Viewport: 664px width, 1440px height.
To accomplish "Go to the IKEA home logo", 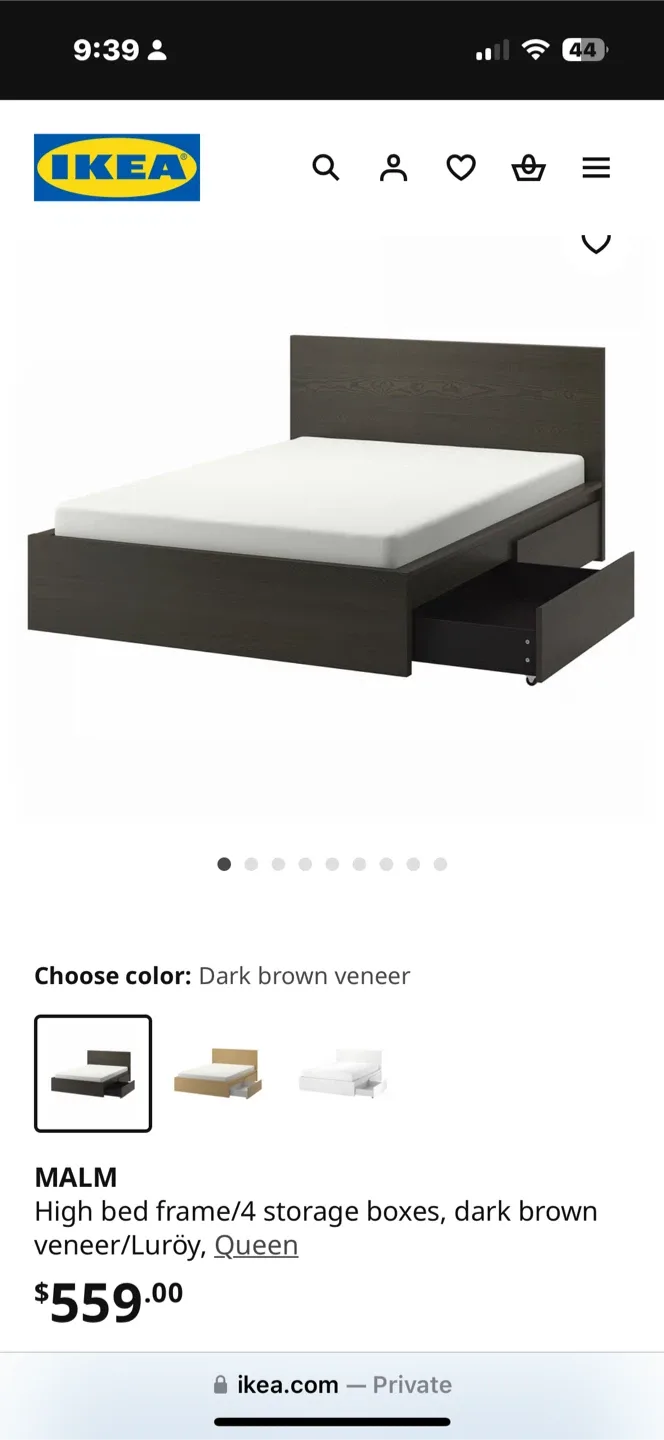I will click(117, 167).
